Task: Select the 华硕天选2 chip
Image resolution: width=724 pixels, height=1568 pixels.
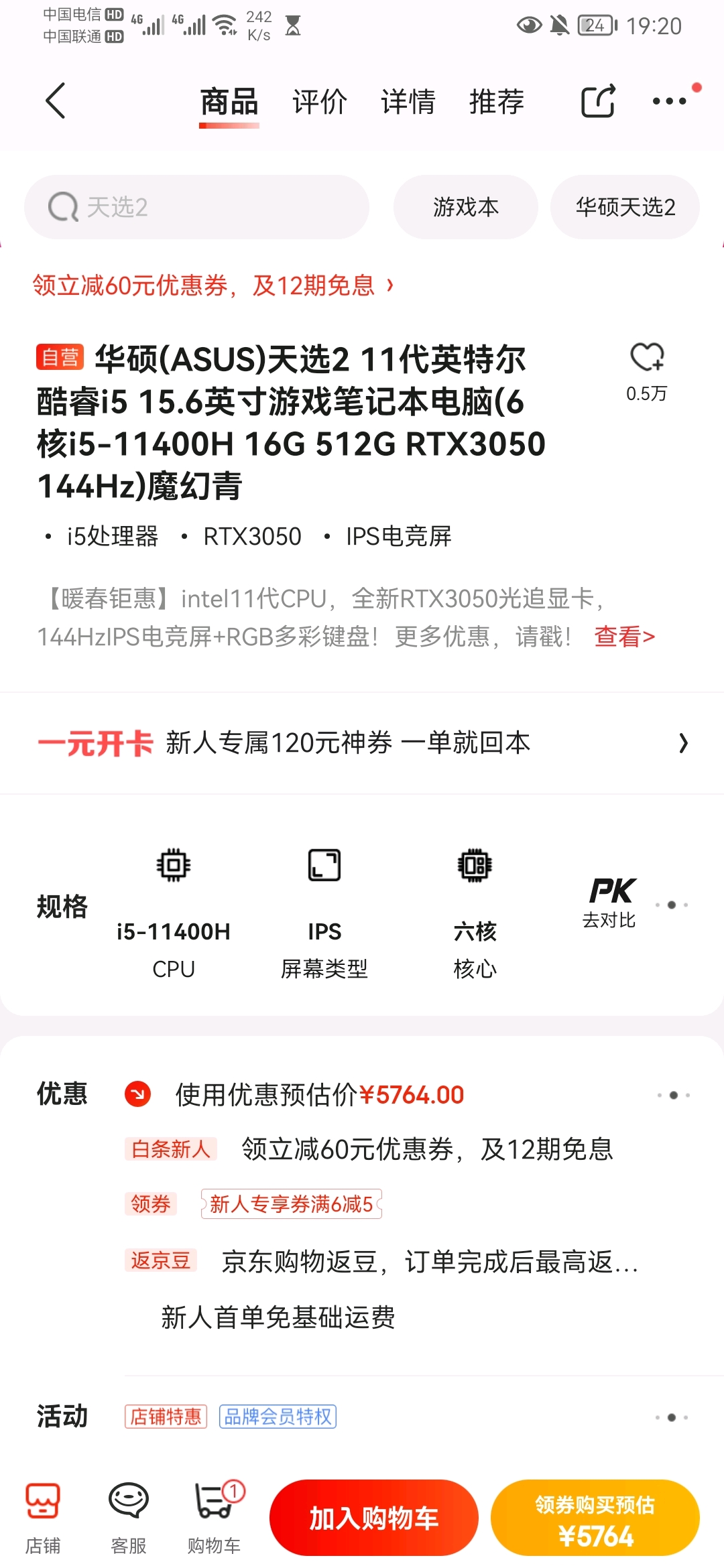Action: coord(625,207)
